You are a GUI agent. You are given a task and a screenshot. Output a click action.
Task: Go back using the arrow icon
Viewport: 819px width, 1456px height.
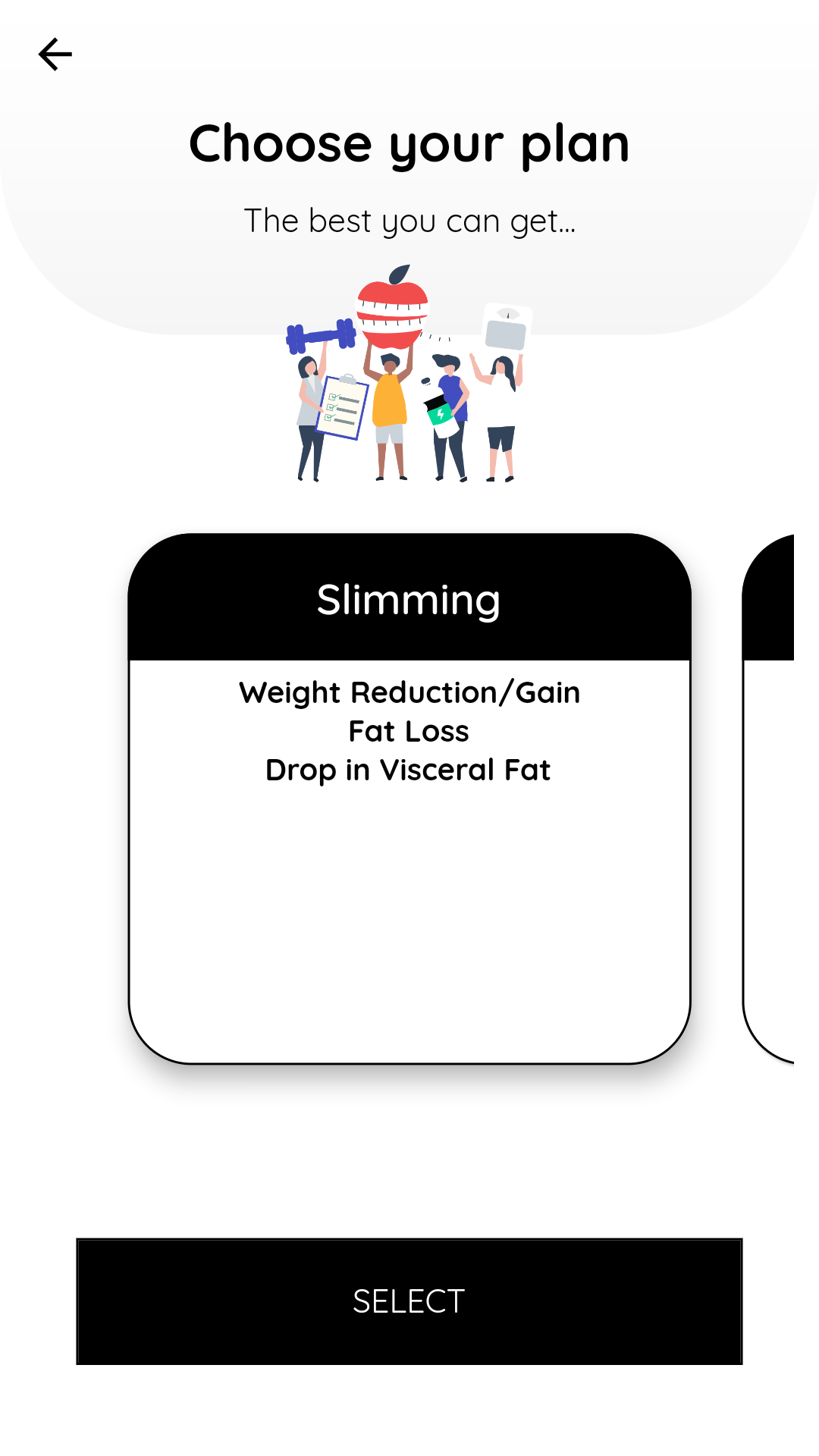coord(55,55)
